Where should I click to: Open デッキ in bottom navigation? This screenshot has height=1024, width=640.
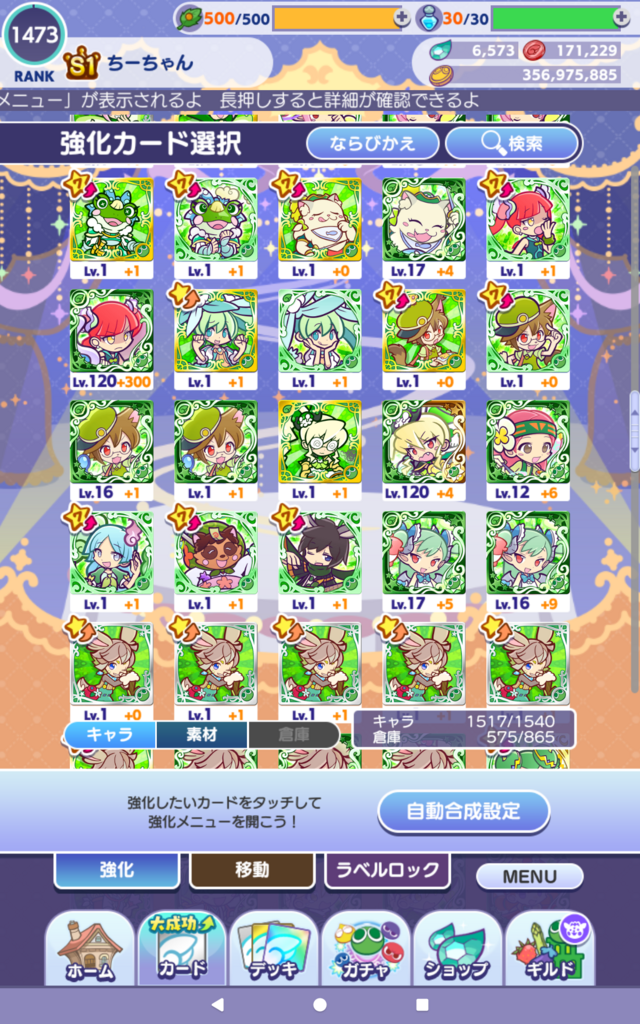coord(274,948)
